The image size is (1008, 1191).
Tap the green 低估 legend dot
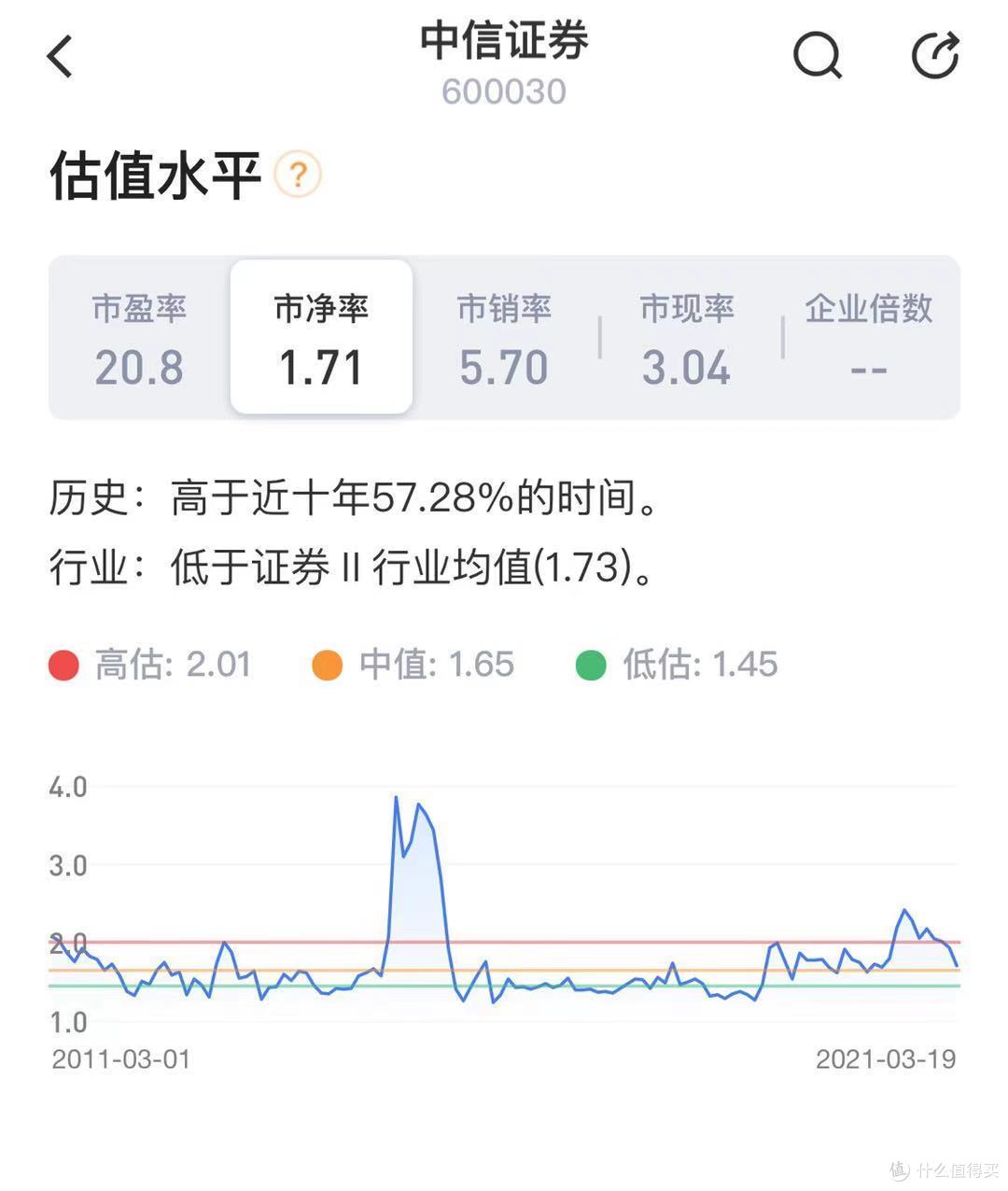pos(590,665)
